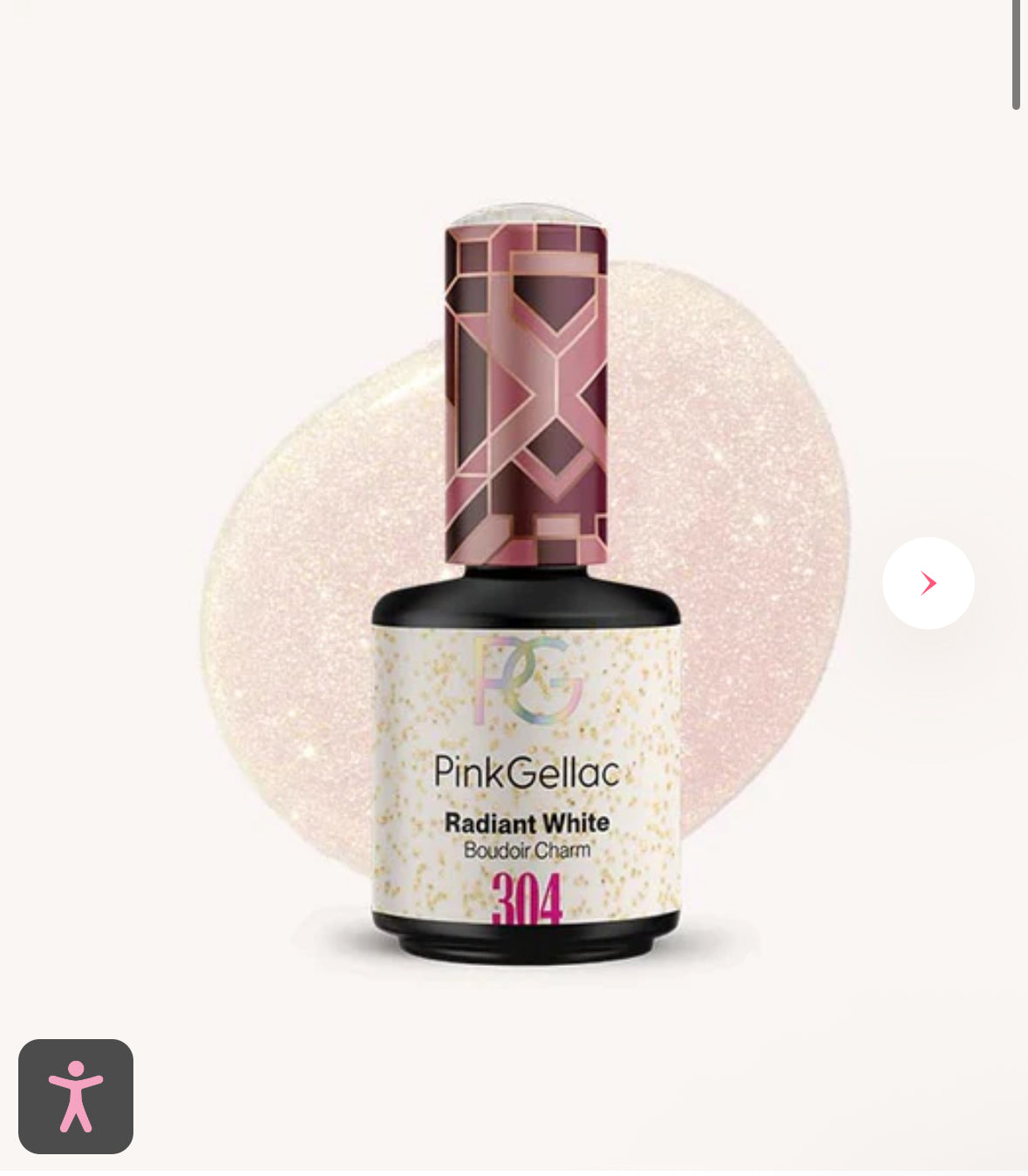1028x1176 pixels.
Task: Click the gel polish bottle image to enlarge
Action: pos(524,697)
